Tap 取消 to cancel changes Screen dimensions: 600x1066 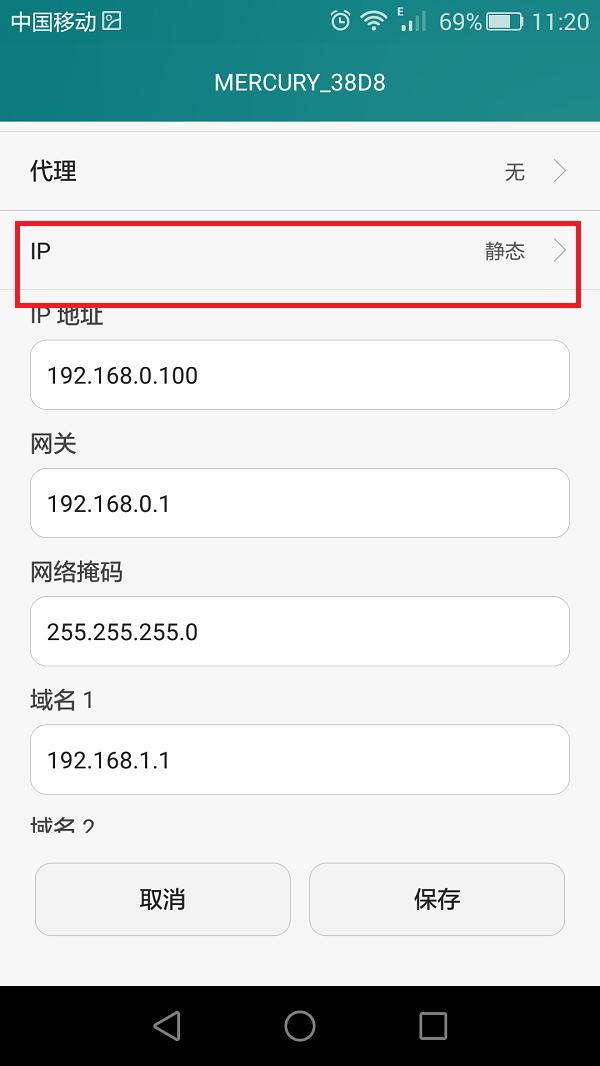click(163, 899)
